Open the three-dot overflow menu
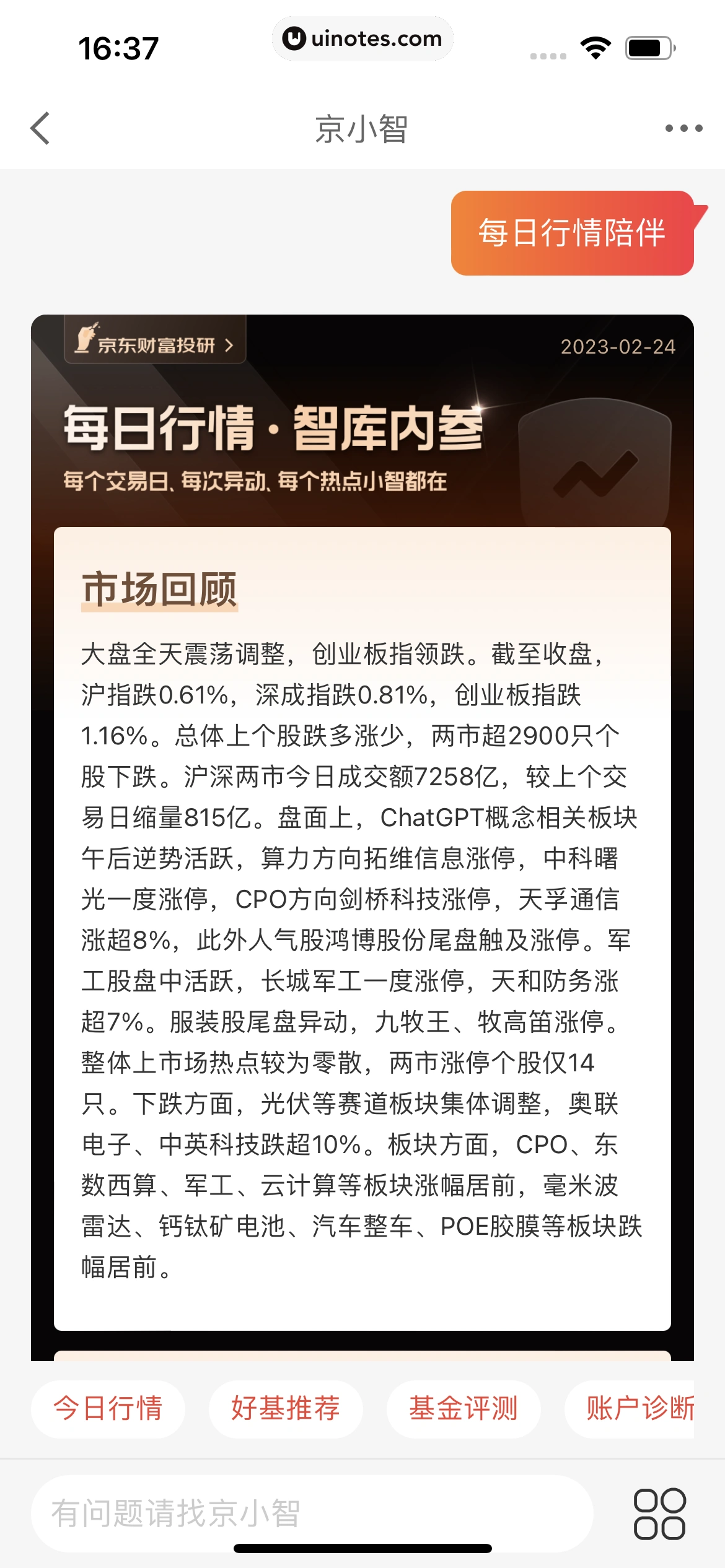The height and width of the screenshot is (1568, 725). (x=683, y=128)
